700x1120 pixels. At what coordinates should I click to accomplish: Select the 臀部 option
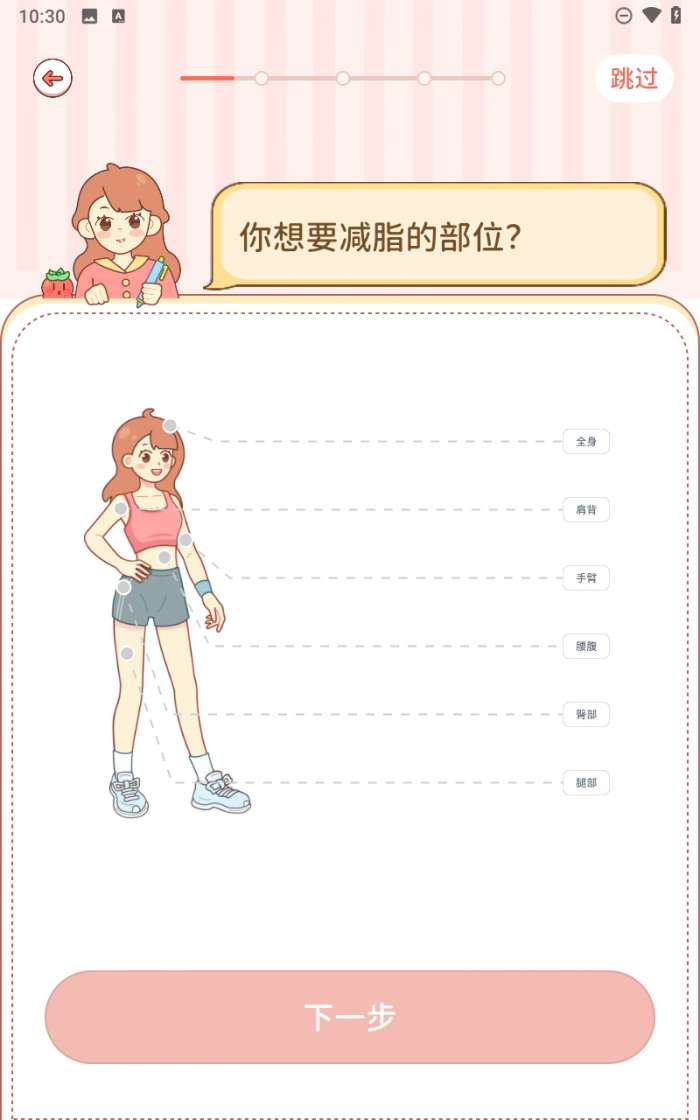click(586, 715)
